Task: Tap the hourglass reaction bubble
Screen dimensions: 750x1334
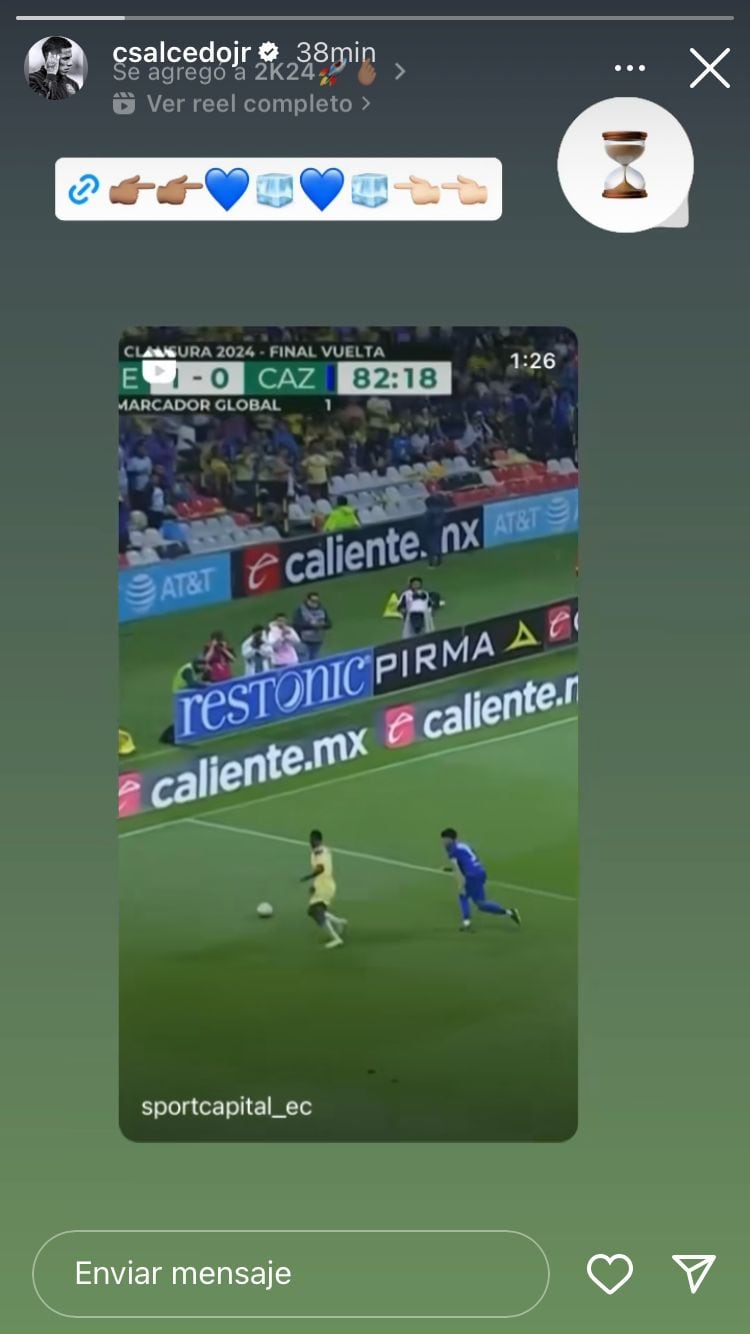Action: (x=625, y=165)
